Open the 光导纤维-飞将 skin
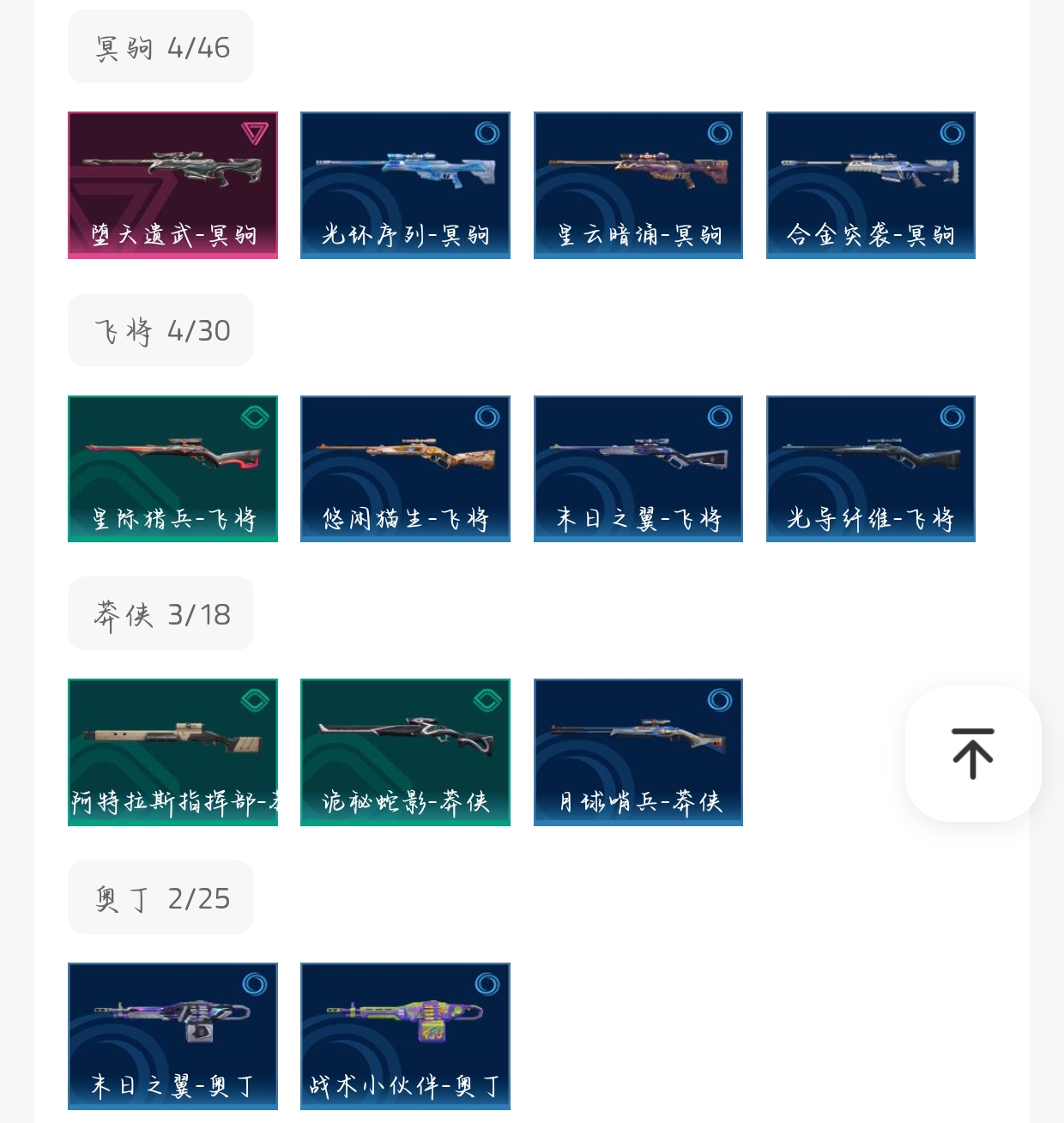The width and height of the screenshot is (1064, 1123). [870, 468]
